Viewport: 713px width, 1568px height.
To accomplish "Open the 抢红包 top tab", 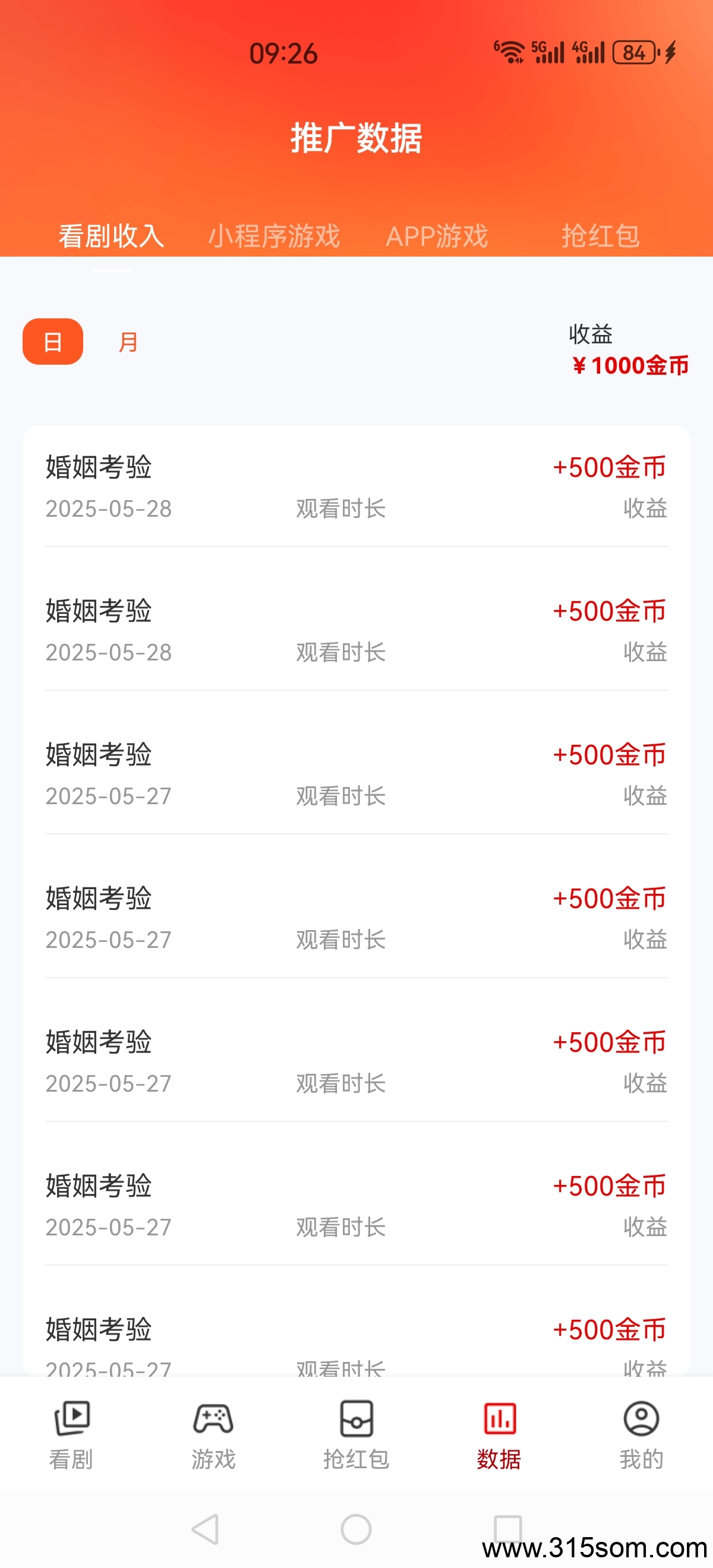I will 600,236.
